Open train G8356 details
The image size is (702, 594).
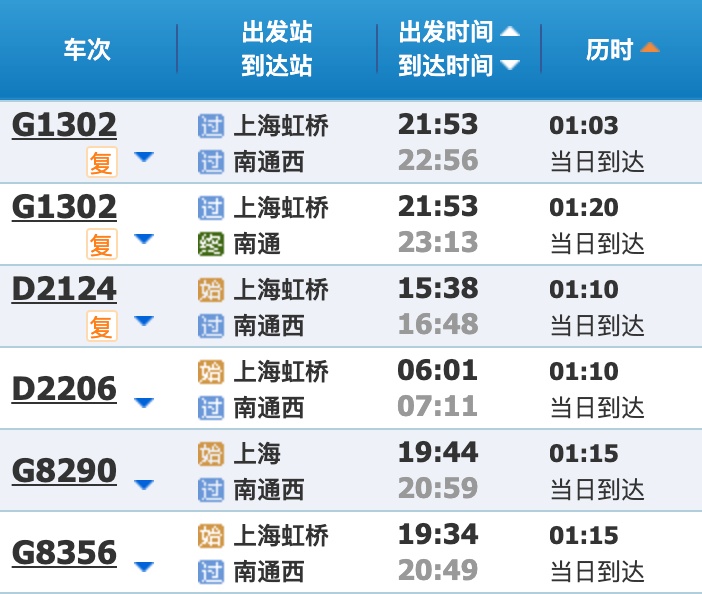64,552
